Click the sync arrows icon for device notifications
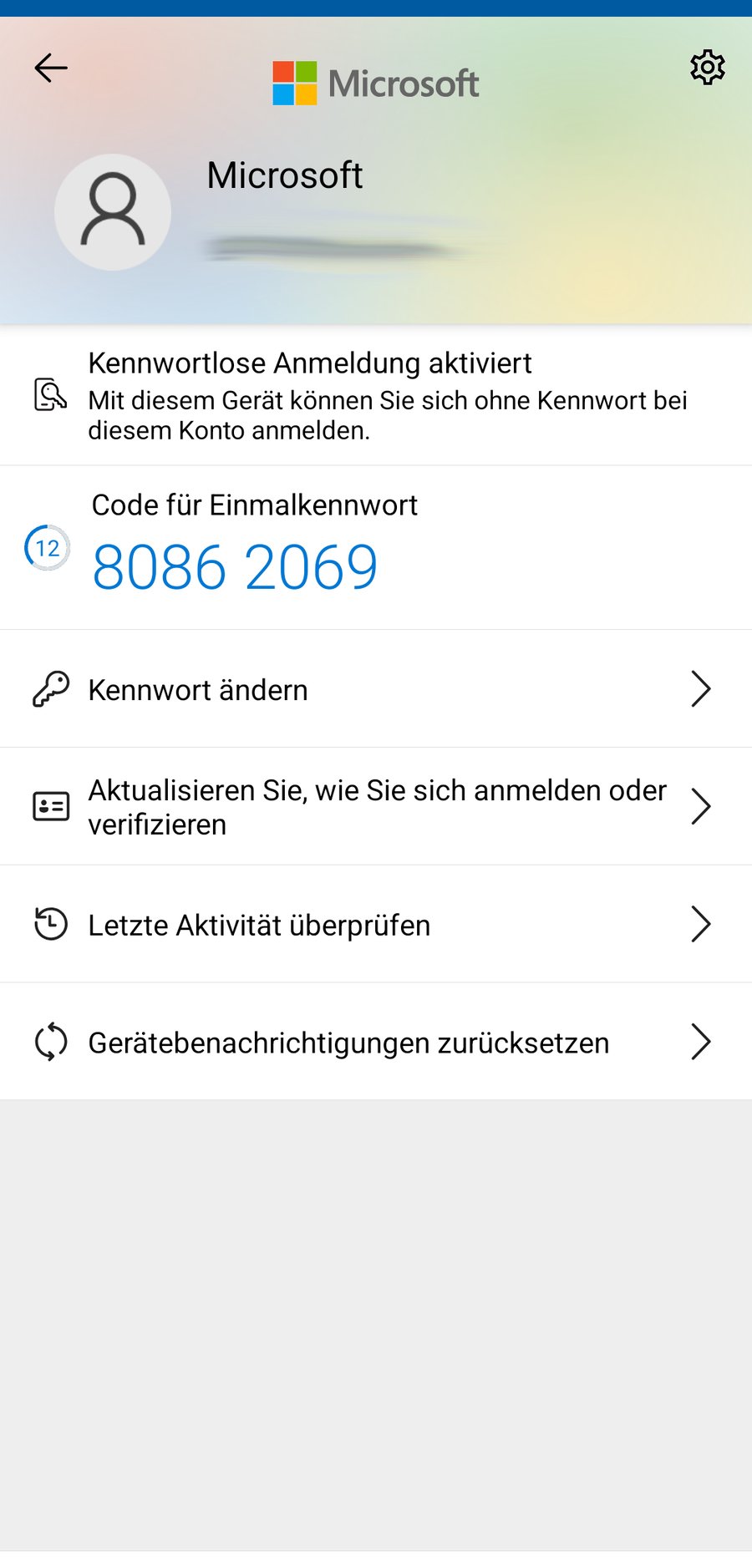The height and width of the screenshot is (1568, 752). (x=50, y=1041)
